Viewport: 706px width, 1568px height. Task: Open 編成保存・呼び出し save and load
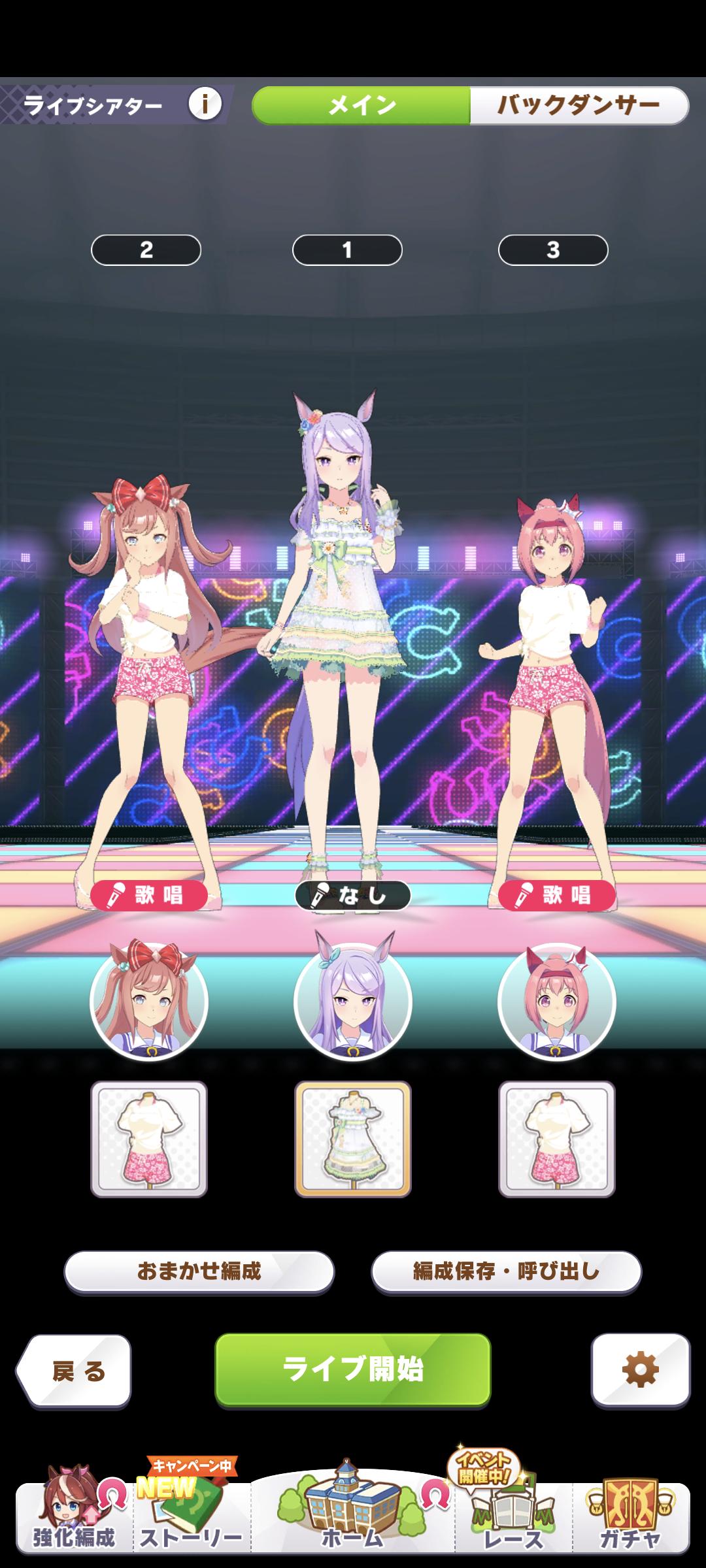507,1271
